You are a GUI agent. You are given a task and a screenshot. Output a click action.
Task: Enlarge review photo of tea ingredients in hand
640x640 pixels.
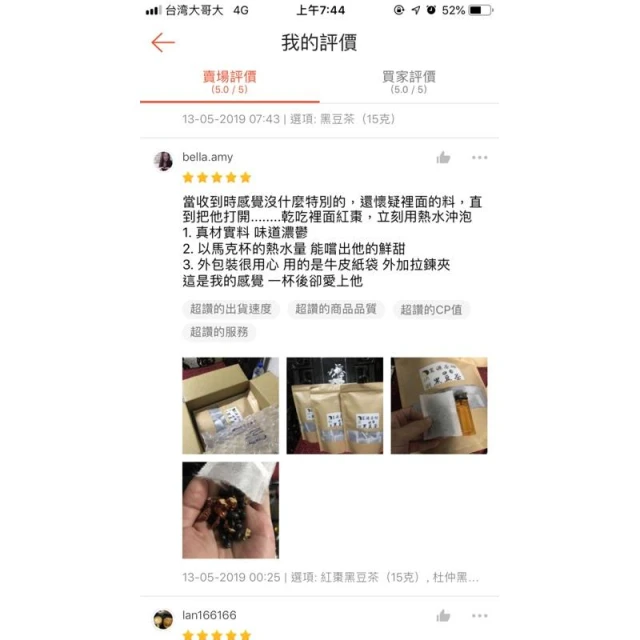tap(230, 510)
